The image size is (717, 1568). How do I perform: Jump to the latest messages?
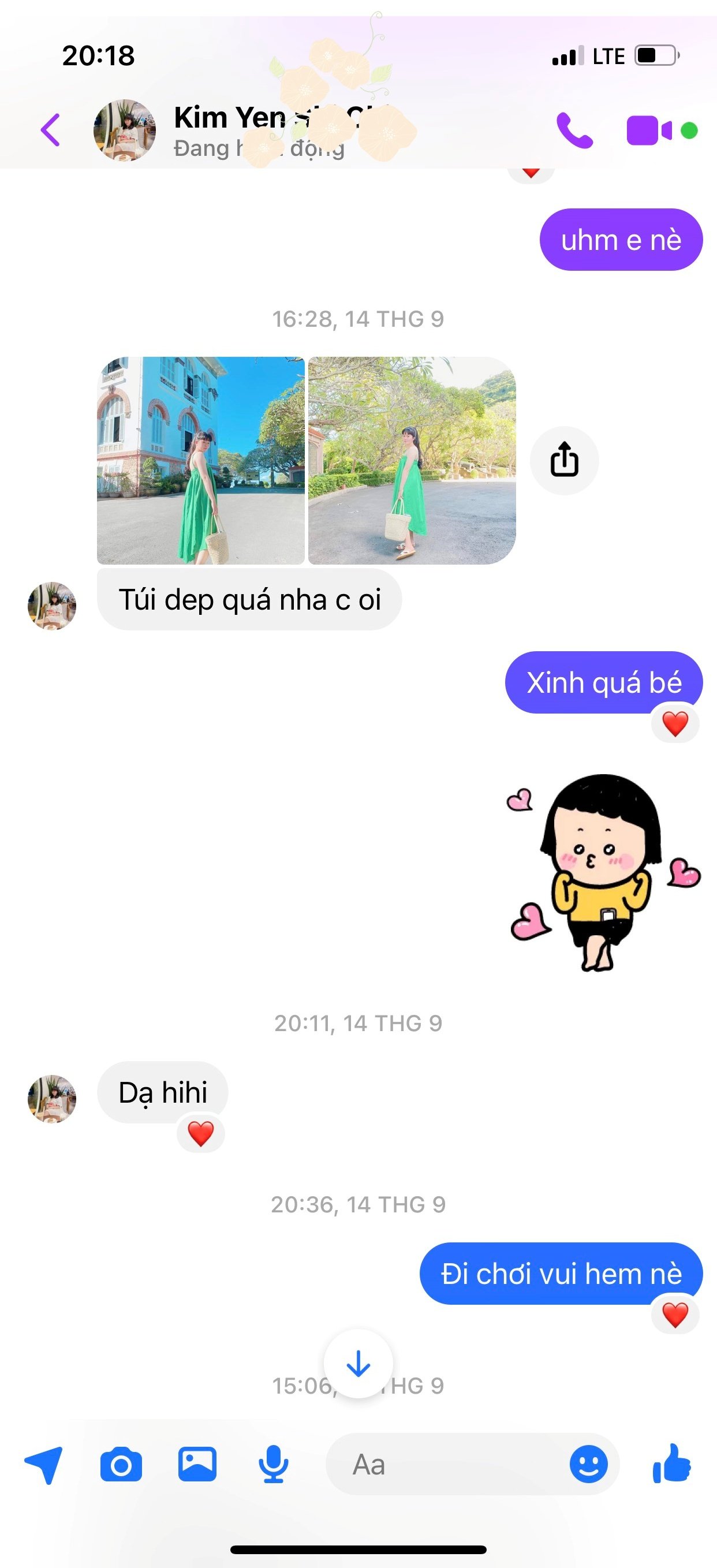(358, 1364)
